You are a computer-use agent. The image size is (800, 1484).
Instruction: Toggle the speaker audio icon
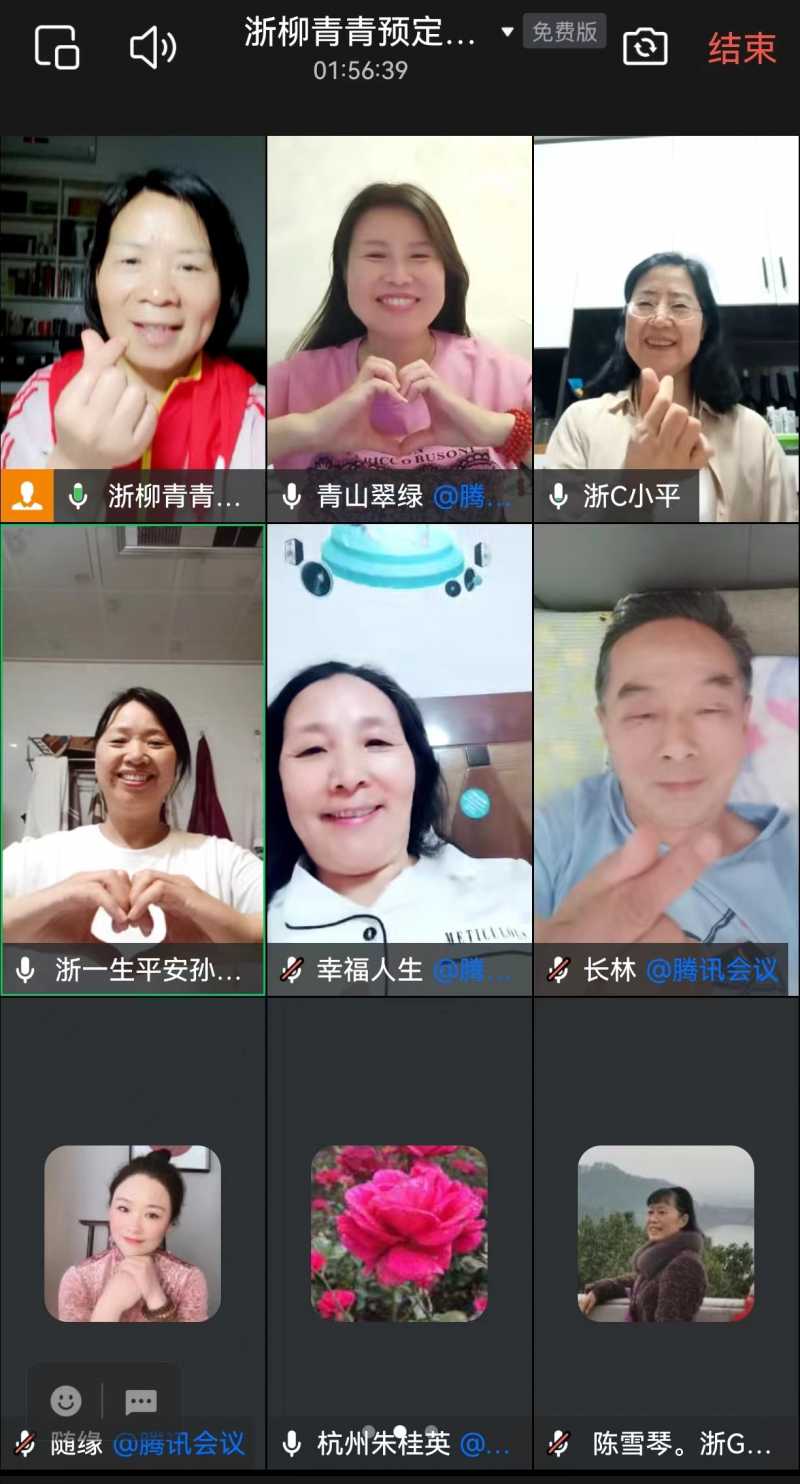click(153, 47)
